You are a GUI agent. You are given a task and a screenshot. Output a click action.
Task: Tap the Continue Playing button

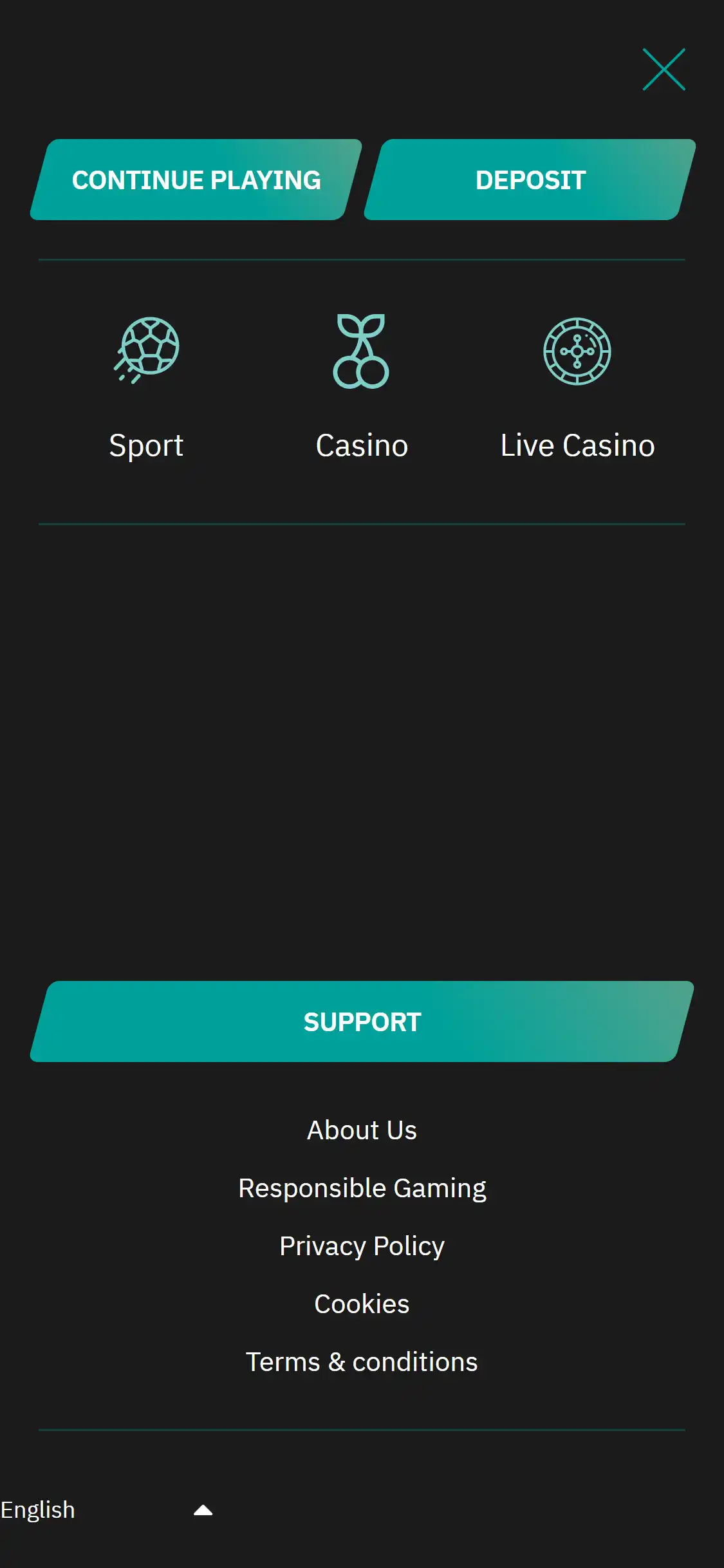(196, 180)
